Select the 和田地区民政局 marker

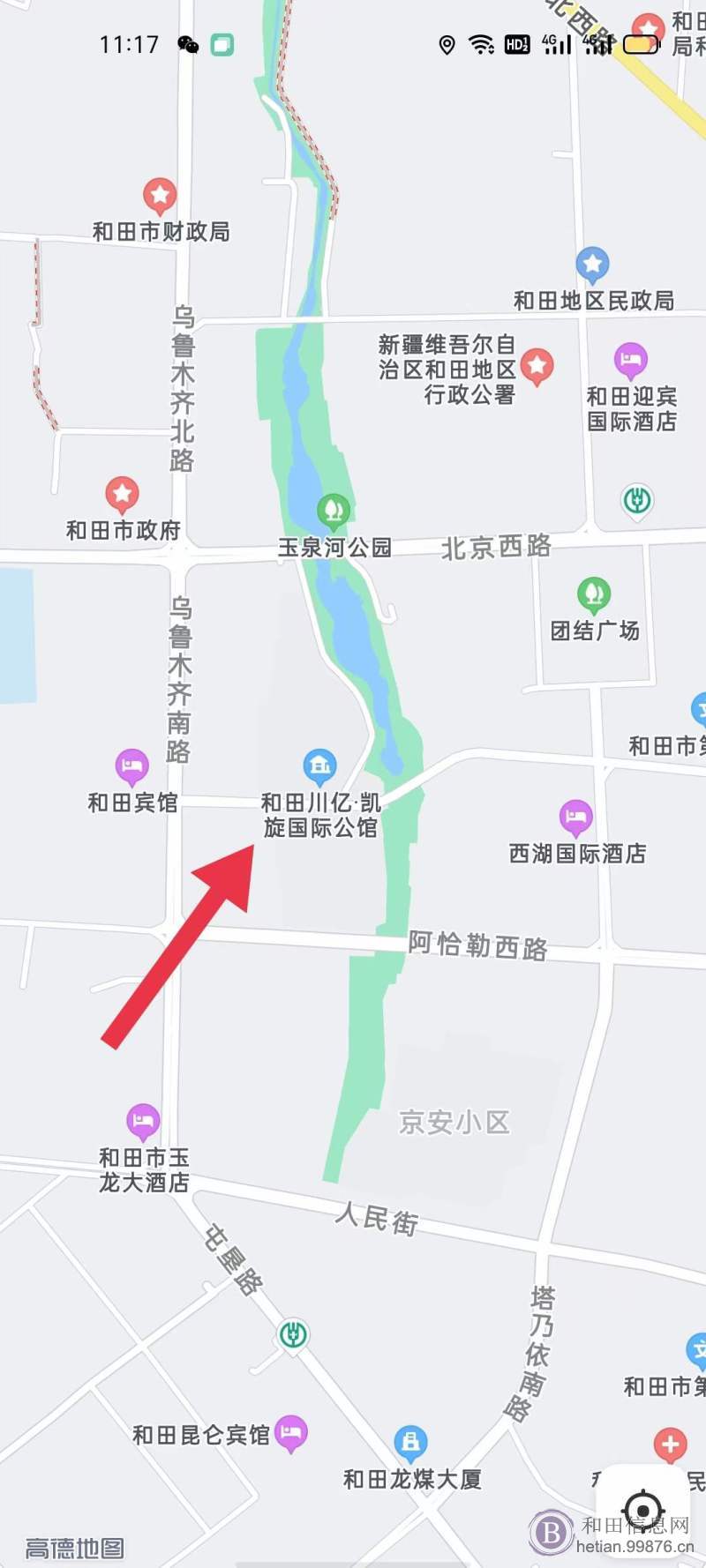coord(593,265)
